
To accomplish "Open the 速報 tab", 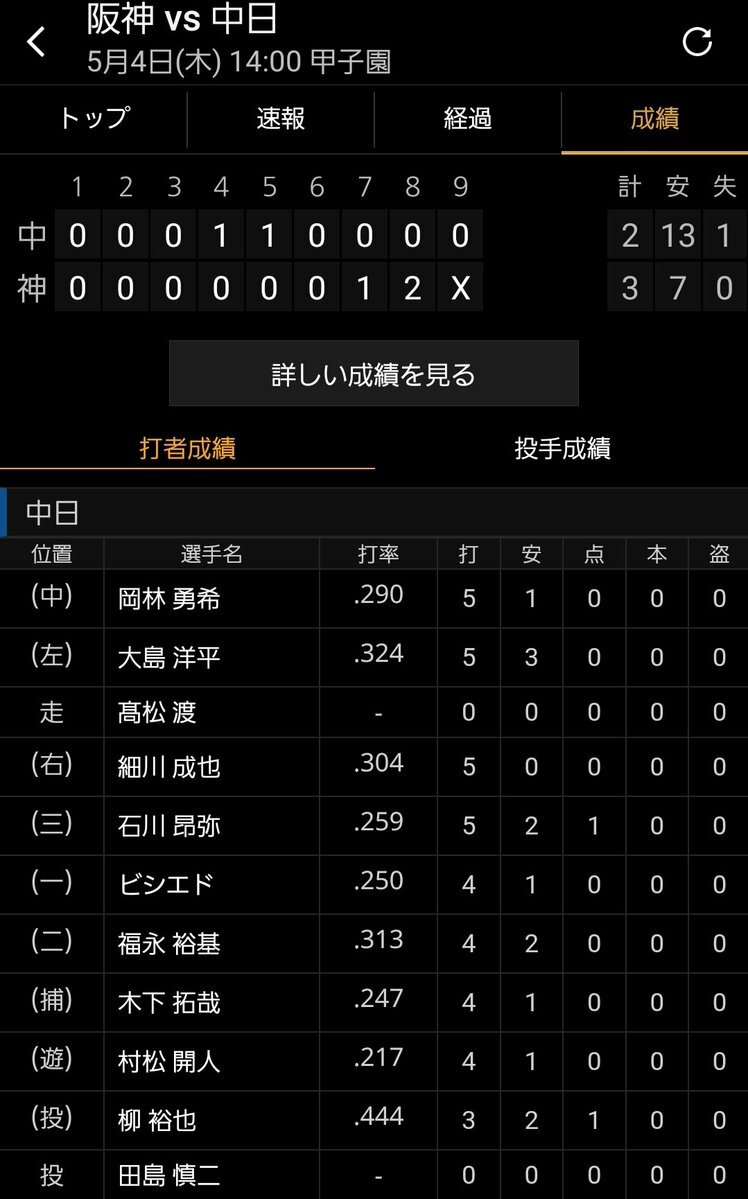I will click(x=281, y=119).
